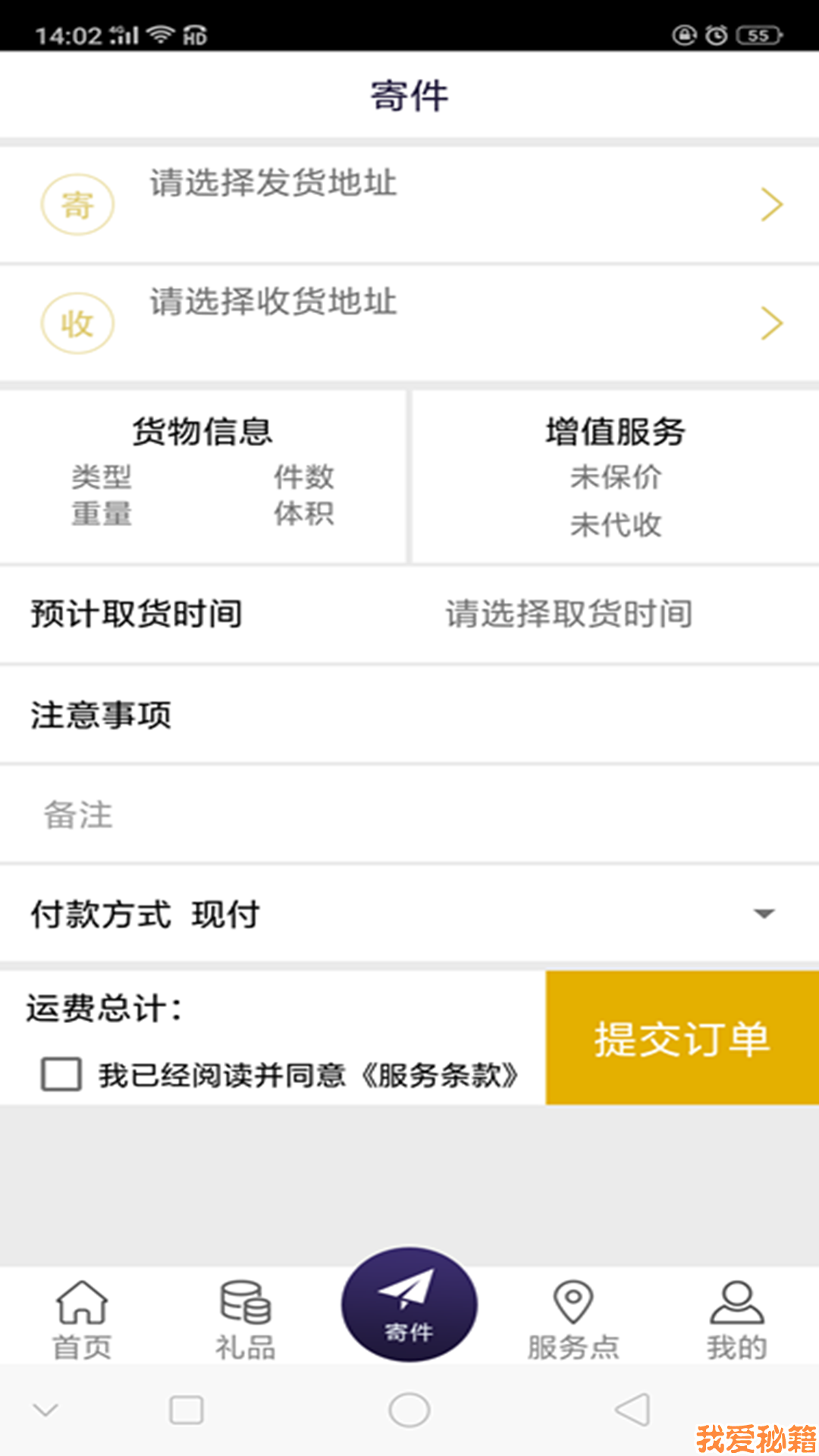Tap the system home circle button
The width and height of the screenshot is (819, 1456).
409,1410
